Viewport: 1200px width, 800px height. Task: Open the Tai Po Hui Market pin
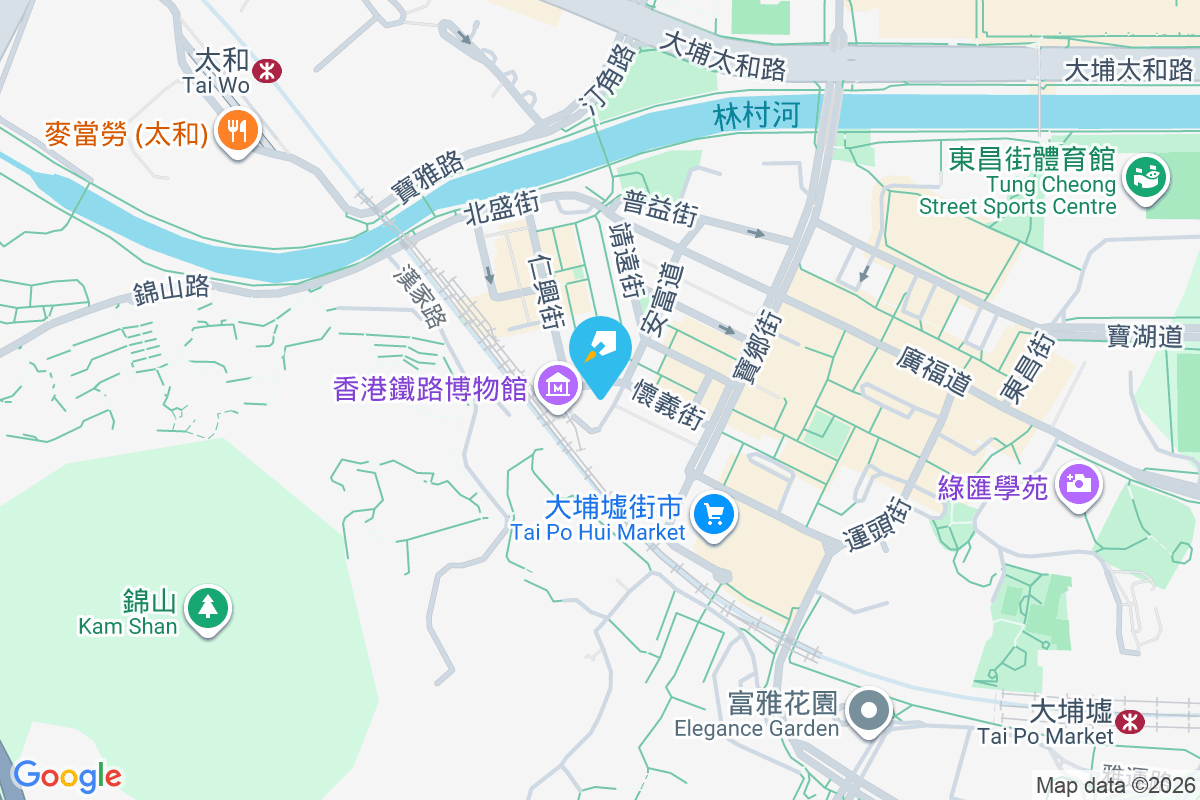coord(714,516)
